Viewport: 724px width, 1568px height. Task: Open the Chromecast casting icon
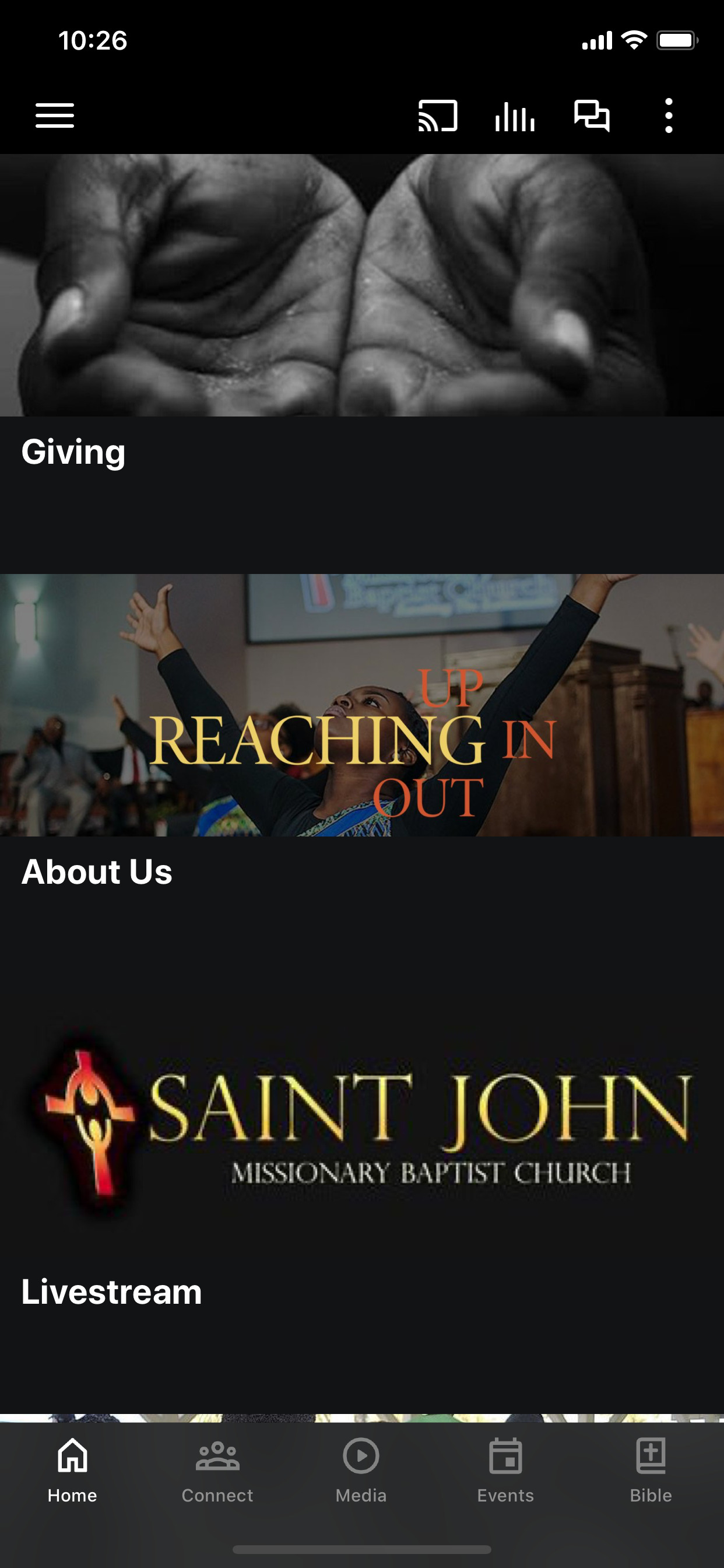click(x=437, y=116)
